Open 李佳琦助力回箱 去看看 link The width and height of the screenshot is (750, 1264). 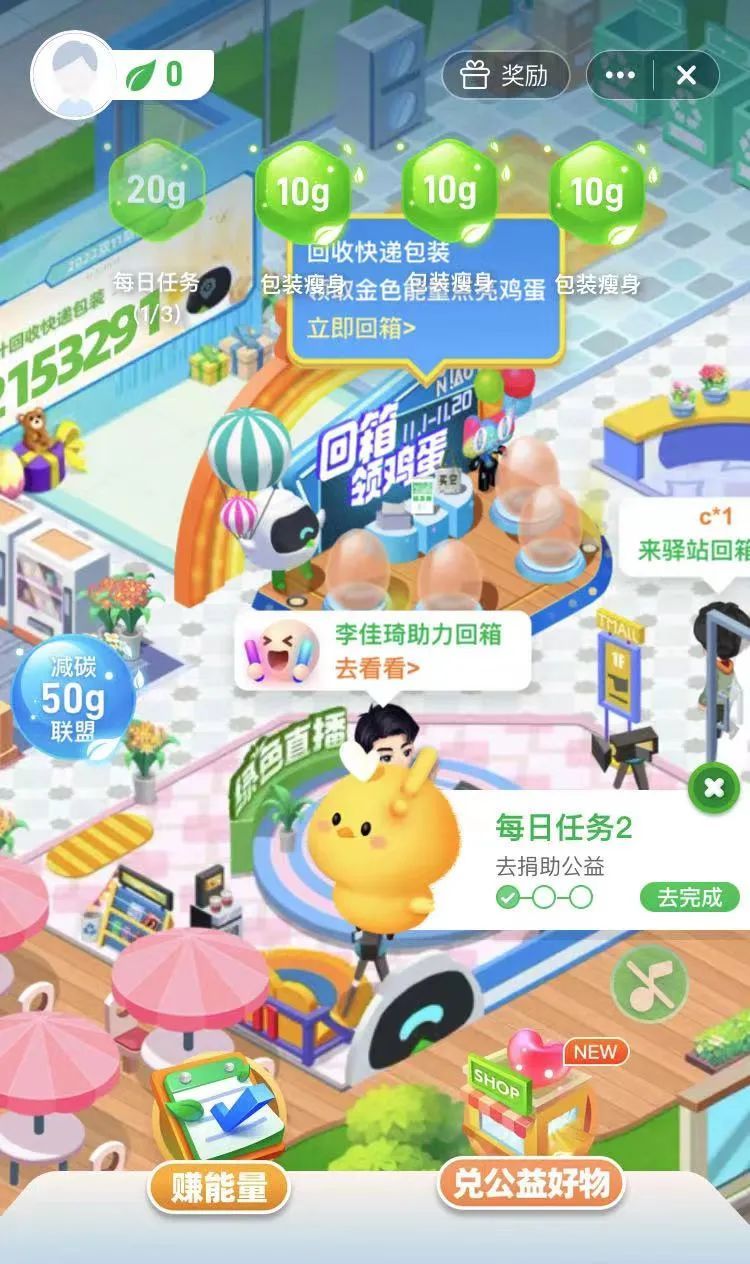coord(377,669)
